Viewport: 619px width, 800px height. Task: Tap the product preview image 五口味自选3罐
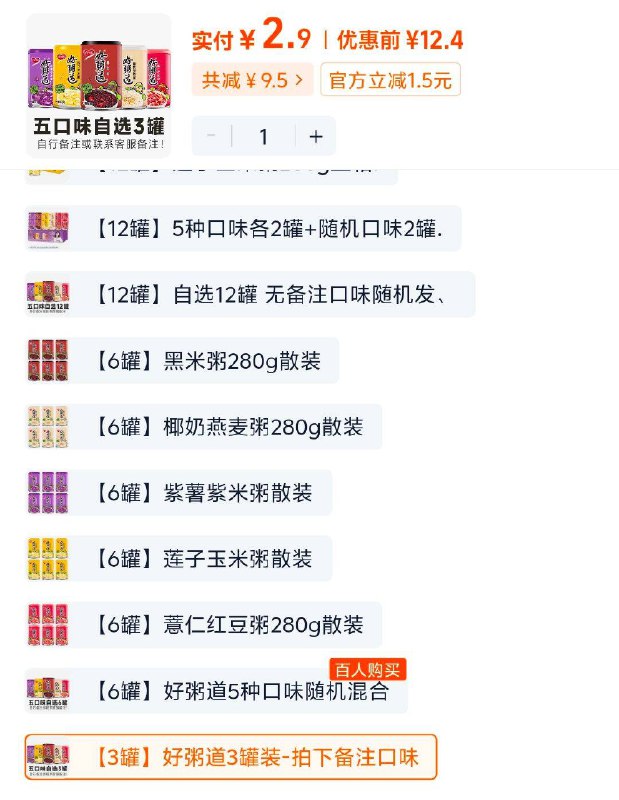[98, 86]
